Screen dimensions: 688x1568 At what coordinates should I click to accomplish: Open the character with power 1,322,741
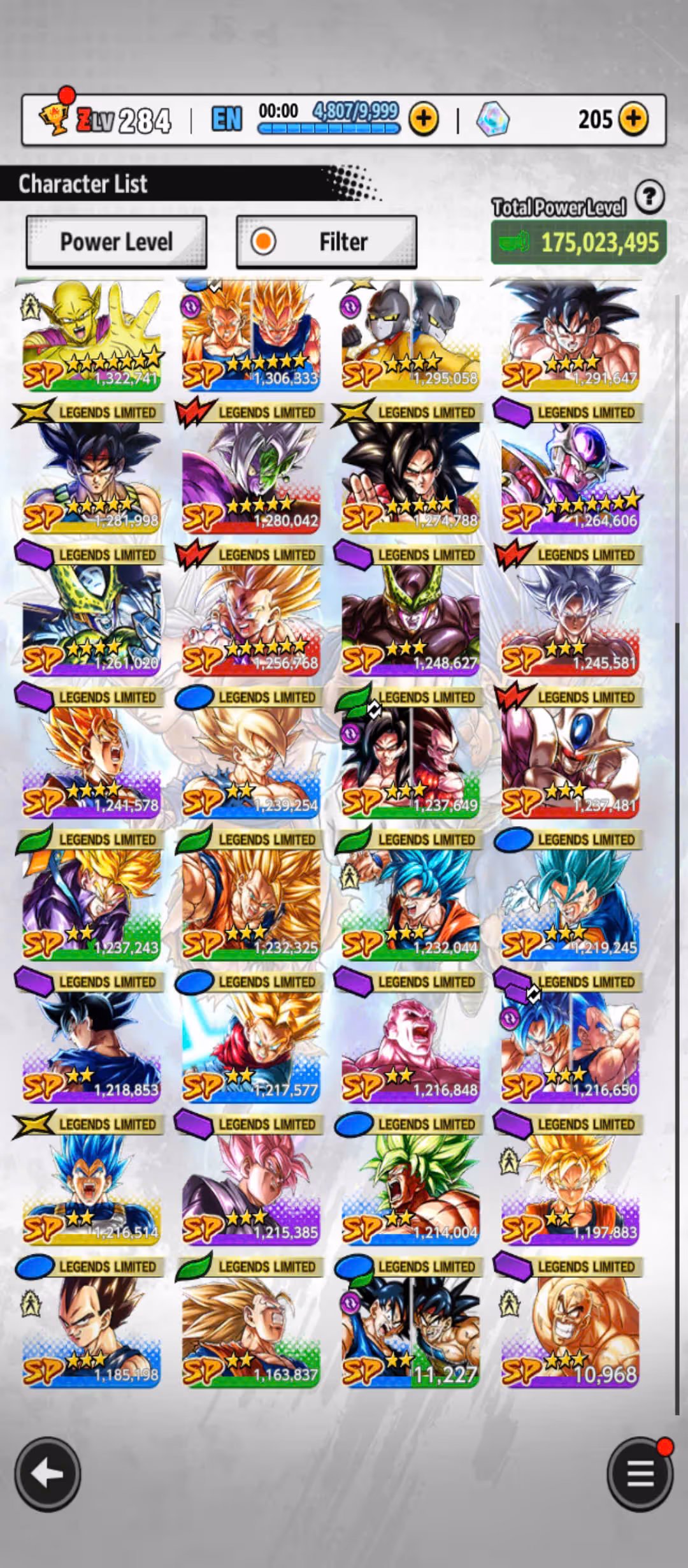point(92,337)
